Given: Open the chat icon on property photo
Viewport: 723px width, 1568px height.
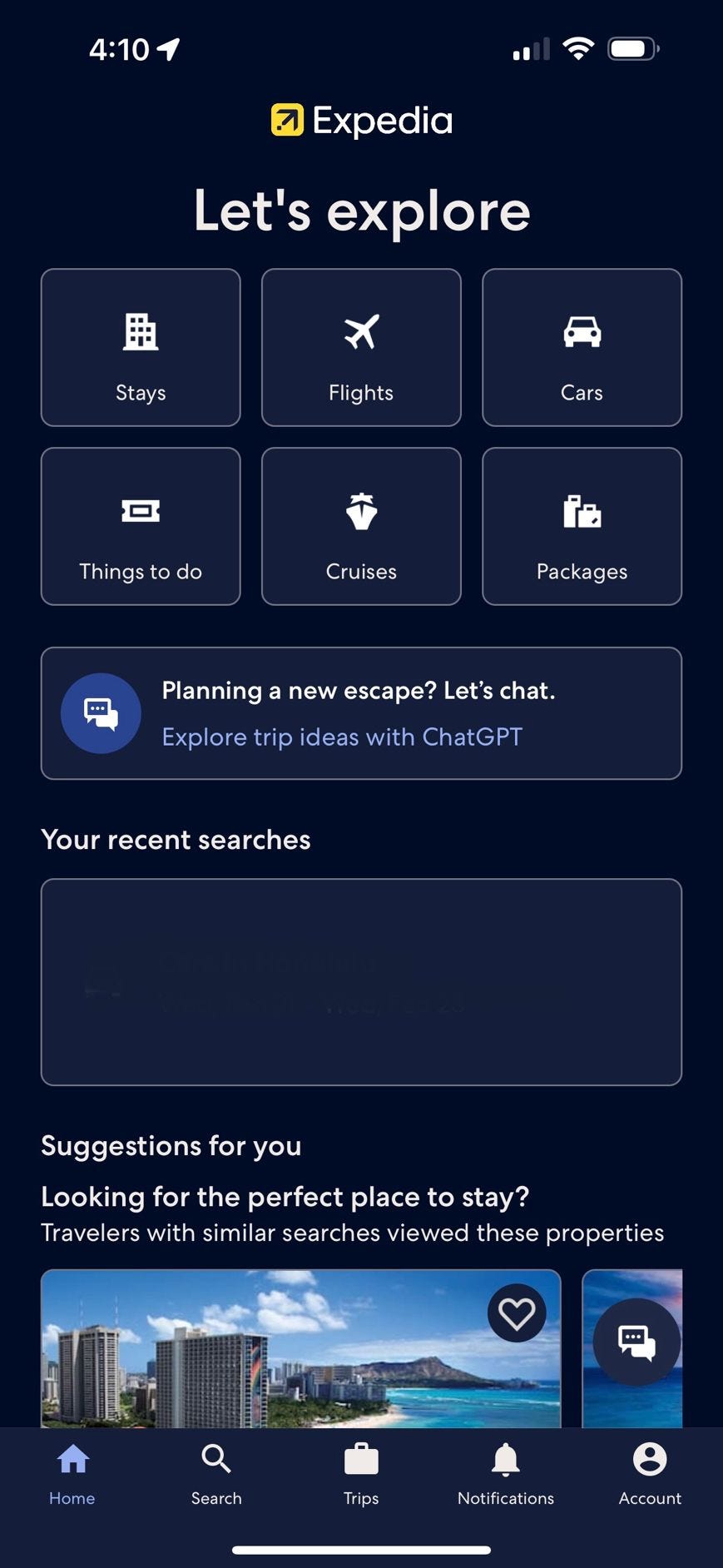Looking at the screenshot, I should (x=635, y=1341).
